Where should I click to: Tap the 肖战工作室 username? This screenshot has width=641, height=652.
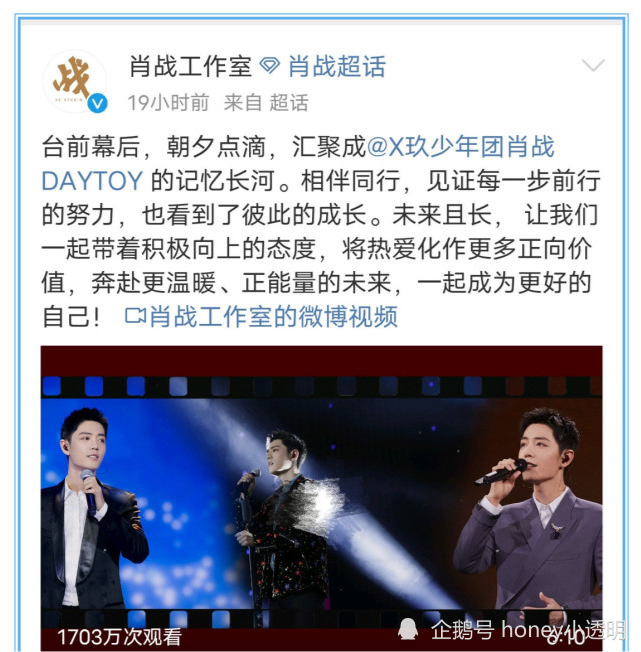click(x=189, y=66)
